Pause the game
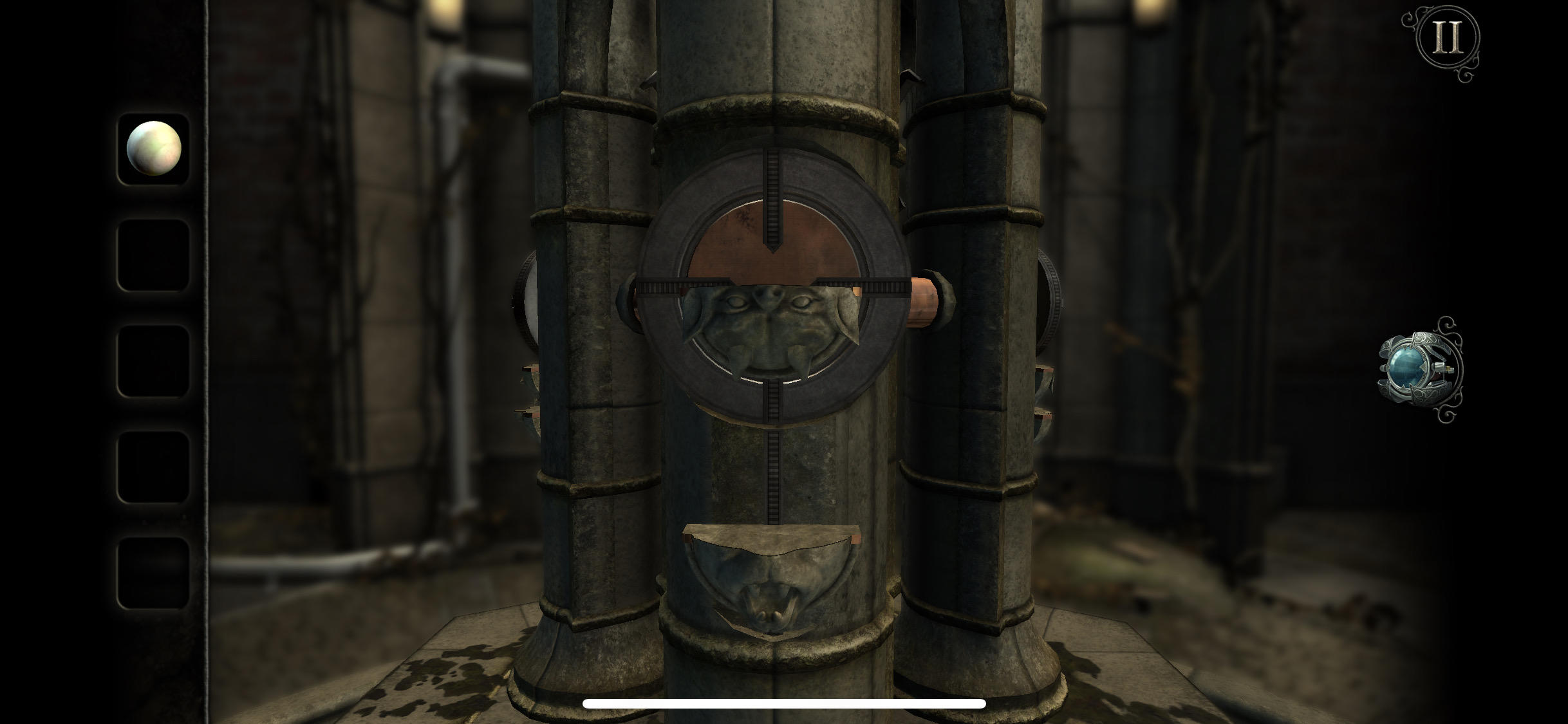 click(1447, 38)
